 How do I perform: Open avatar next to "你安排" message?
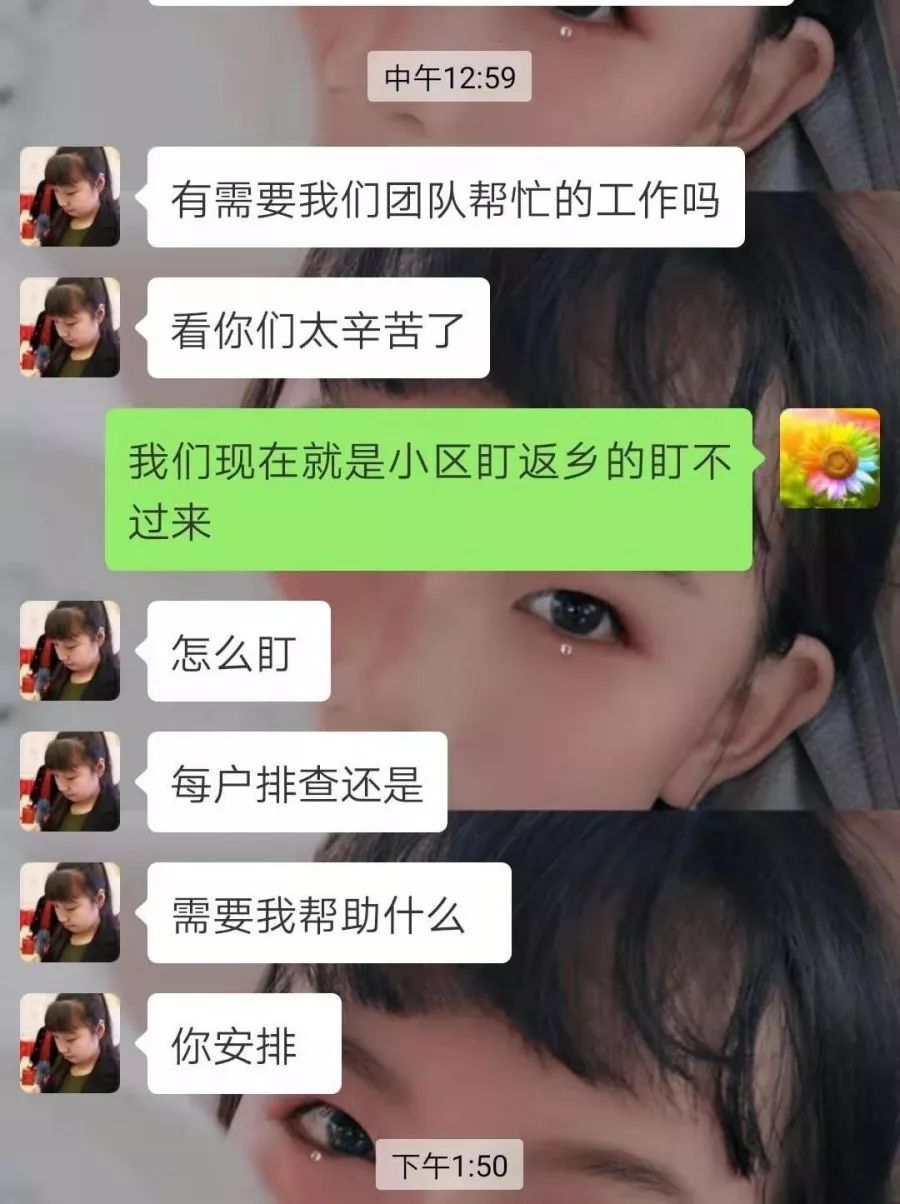point(70,1043)
